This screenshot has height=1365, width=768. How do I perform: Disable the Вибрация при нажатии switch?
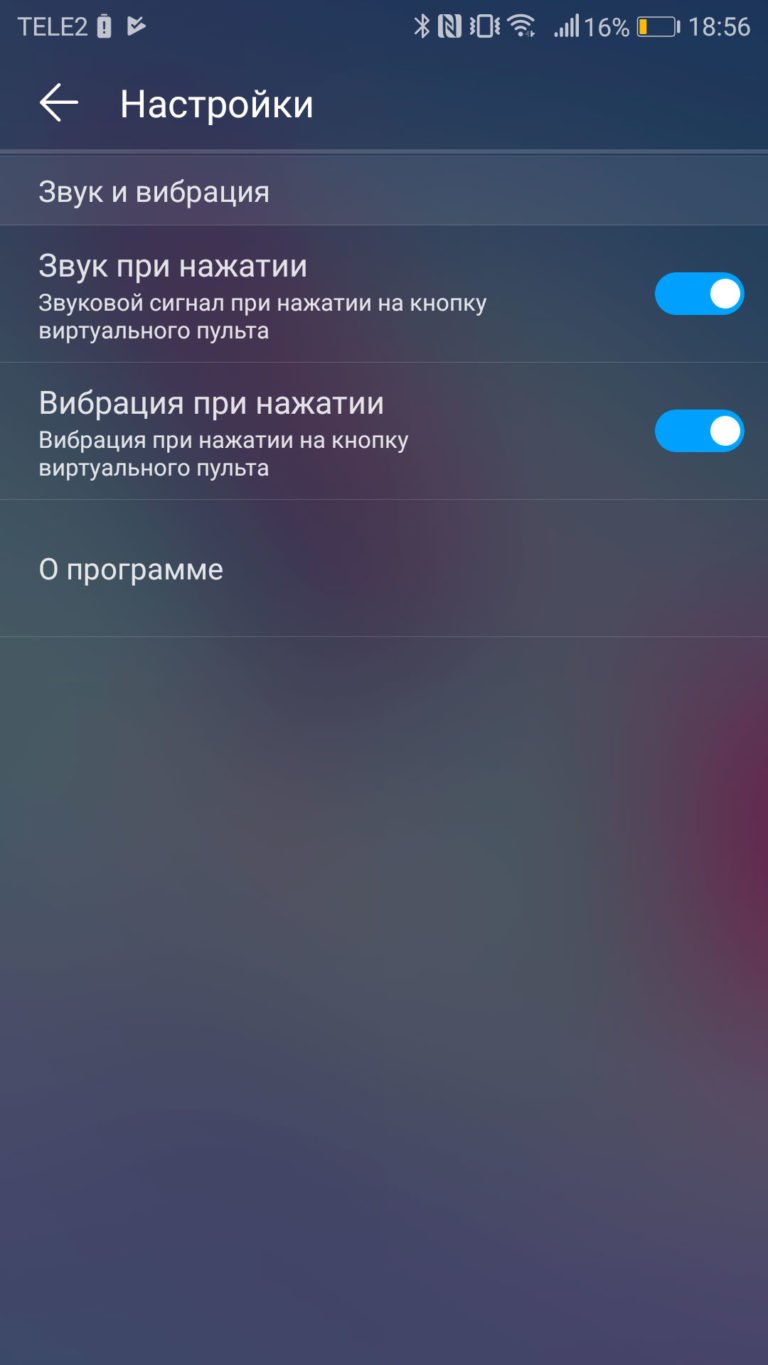point(699,431)
